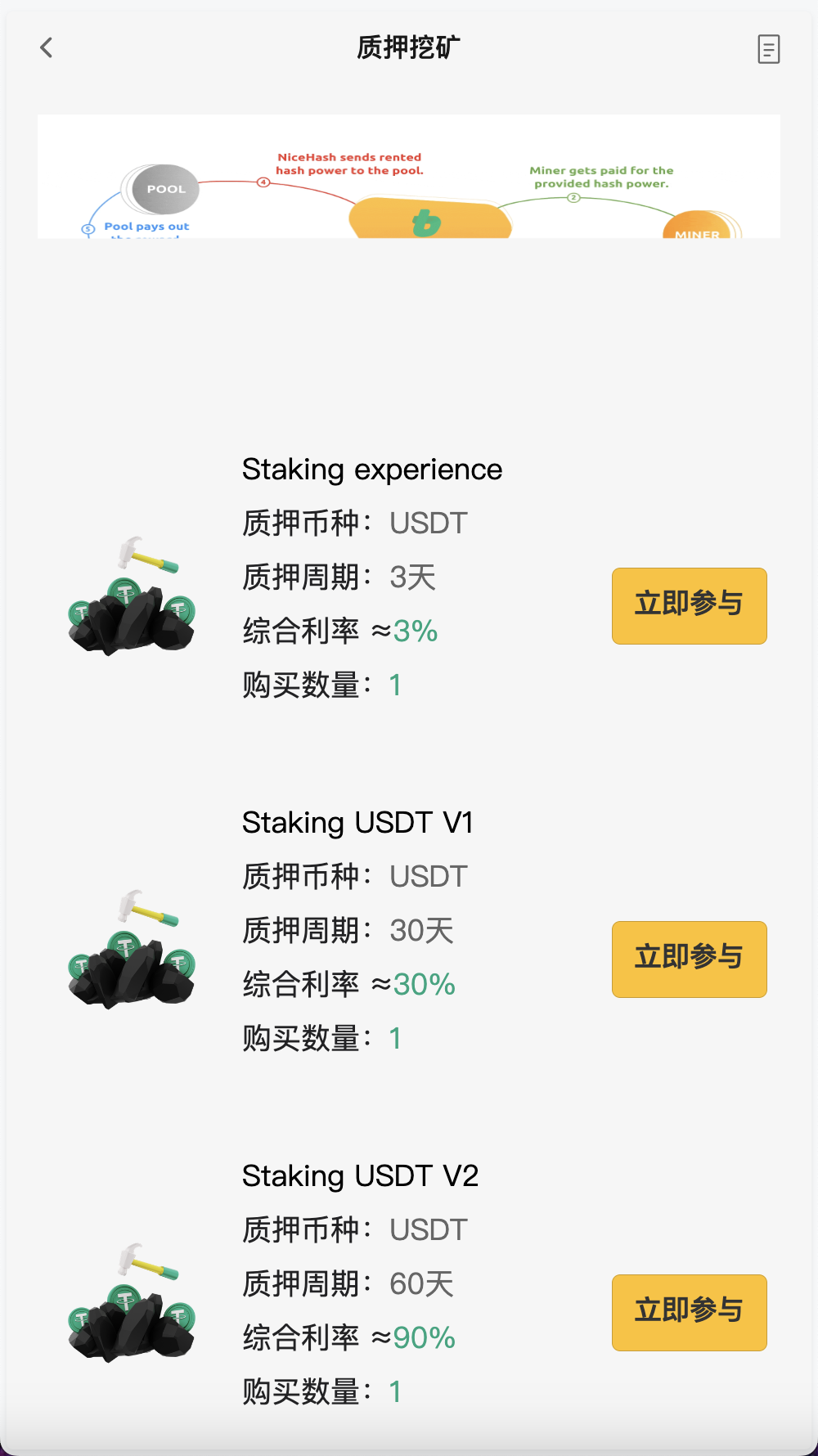Open the Staking experience product title
818x1456 pixels.
[371, 469]
